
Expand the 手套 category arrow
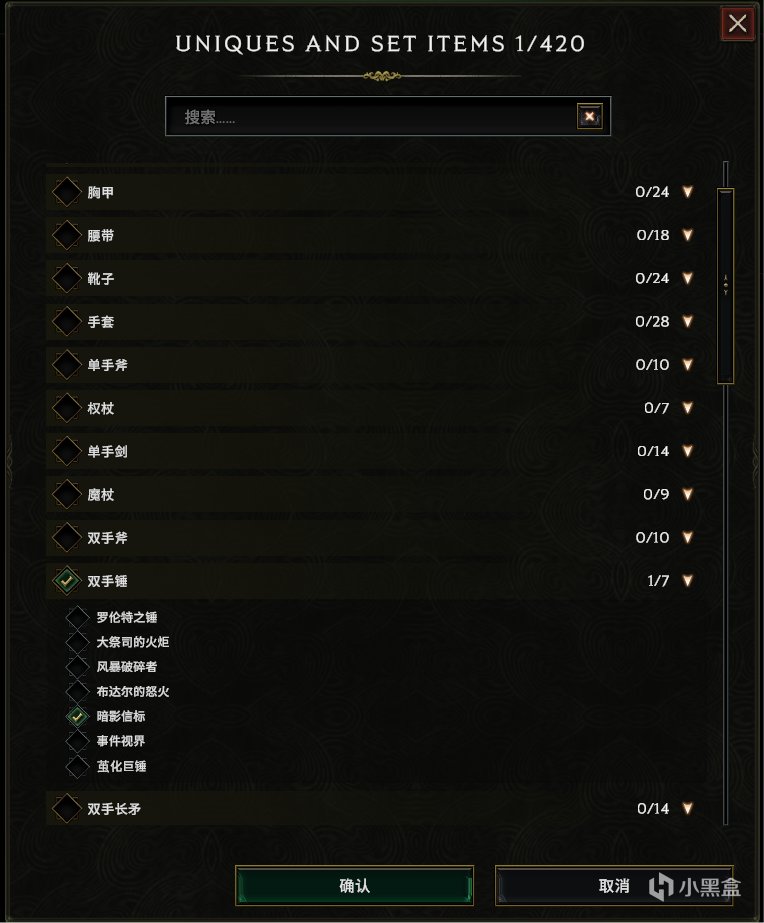(x=687, y=322)
